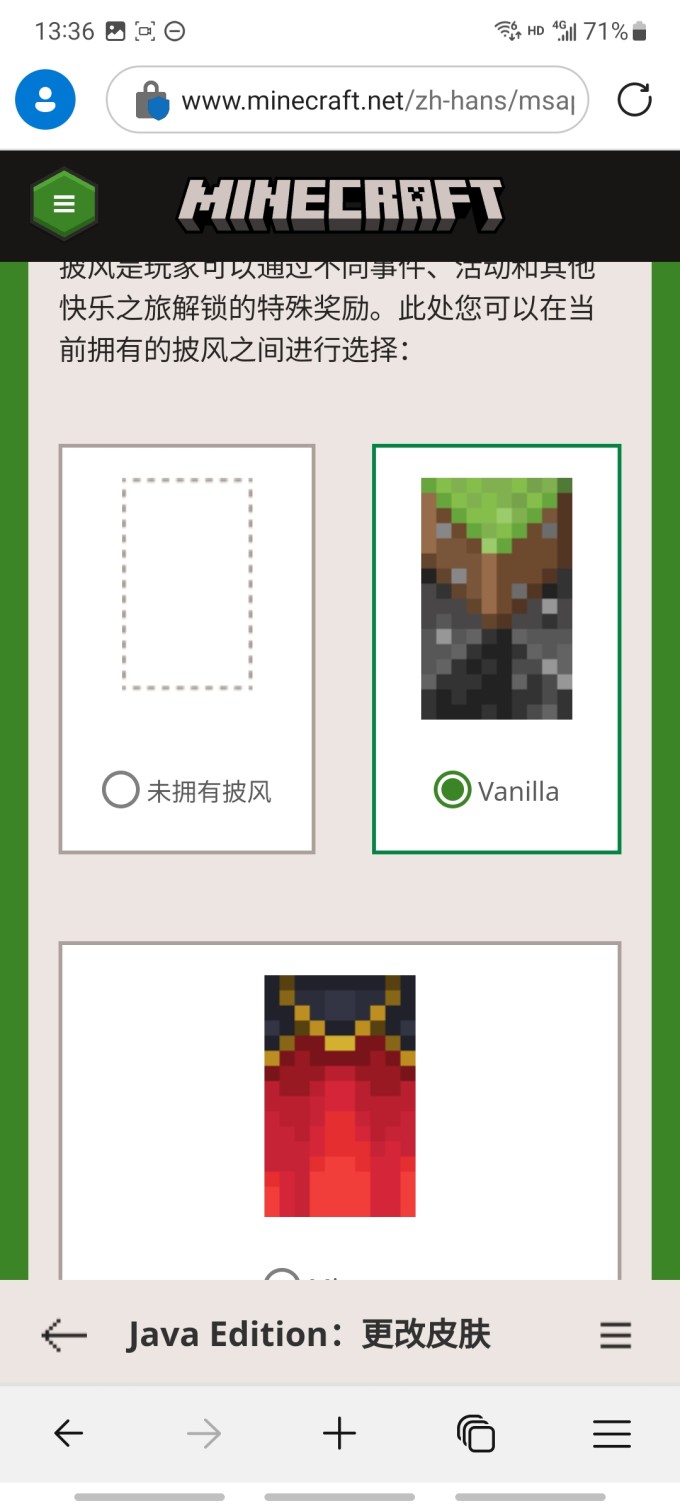This screenshot has height=1511, width=680.
Task: Open the browser options menu
Action: pos(612,1434)
